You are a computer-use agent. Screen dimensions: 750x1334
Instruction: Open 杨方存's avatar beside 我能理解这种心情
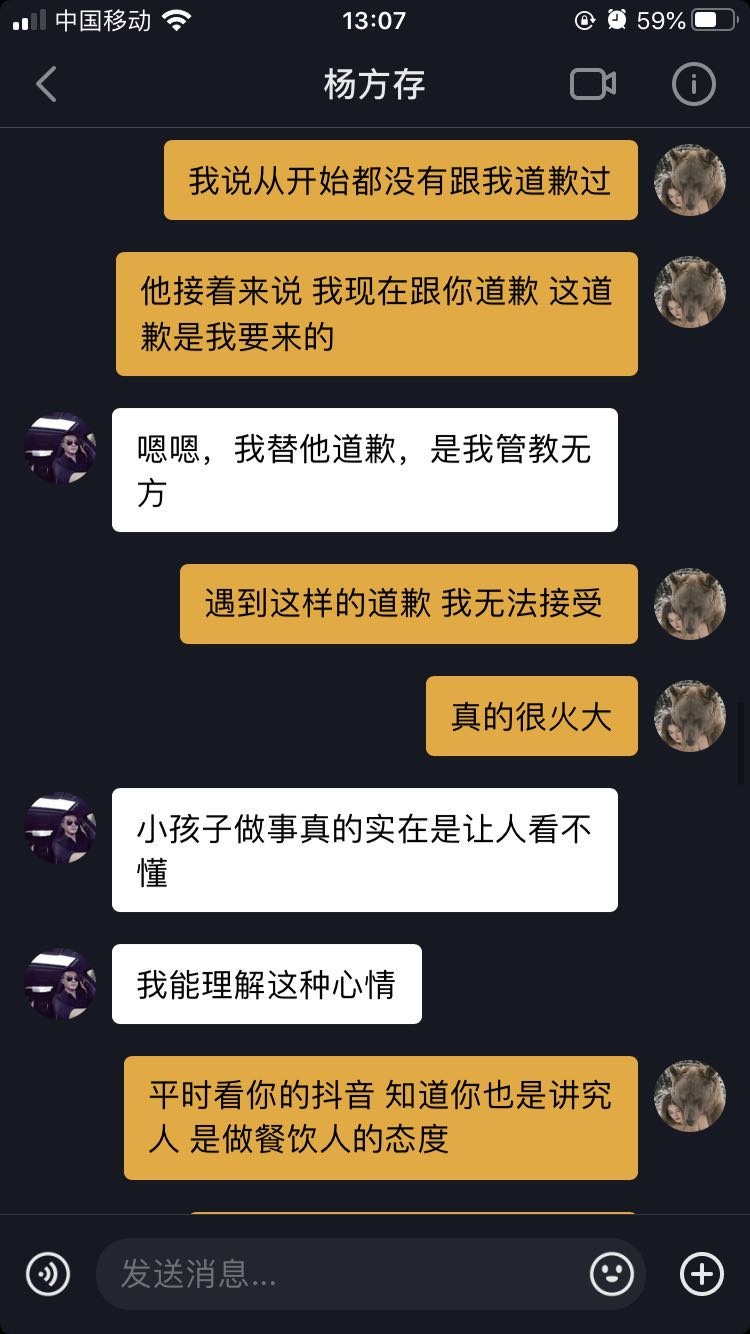tap(61, 984)
